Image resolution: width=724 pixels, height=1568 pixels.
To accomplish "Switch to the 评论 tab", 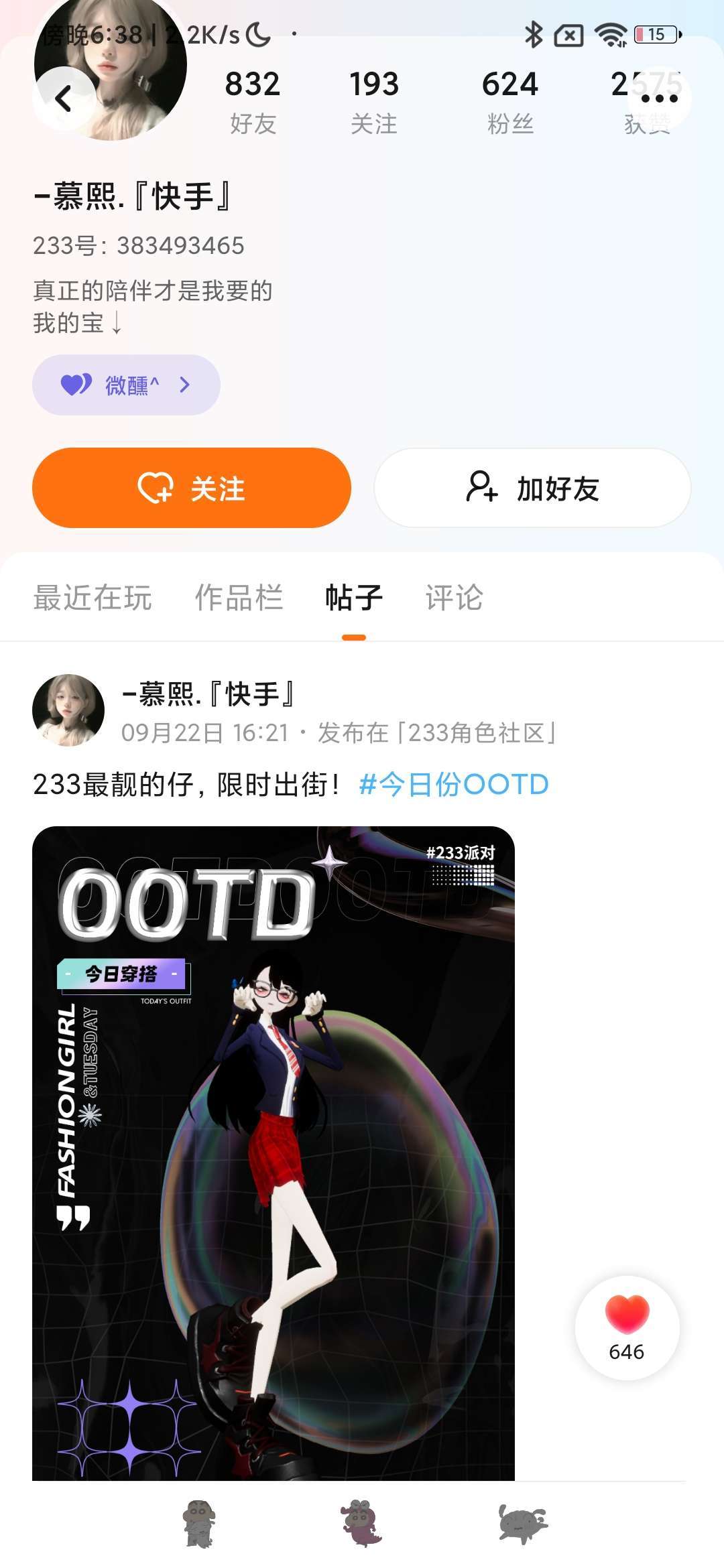I will click(x=454, y=598).
